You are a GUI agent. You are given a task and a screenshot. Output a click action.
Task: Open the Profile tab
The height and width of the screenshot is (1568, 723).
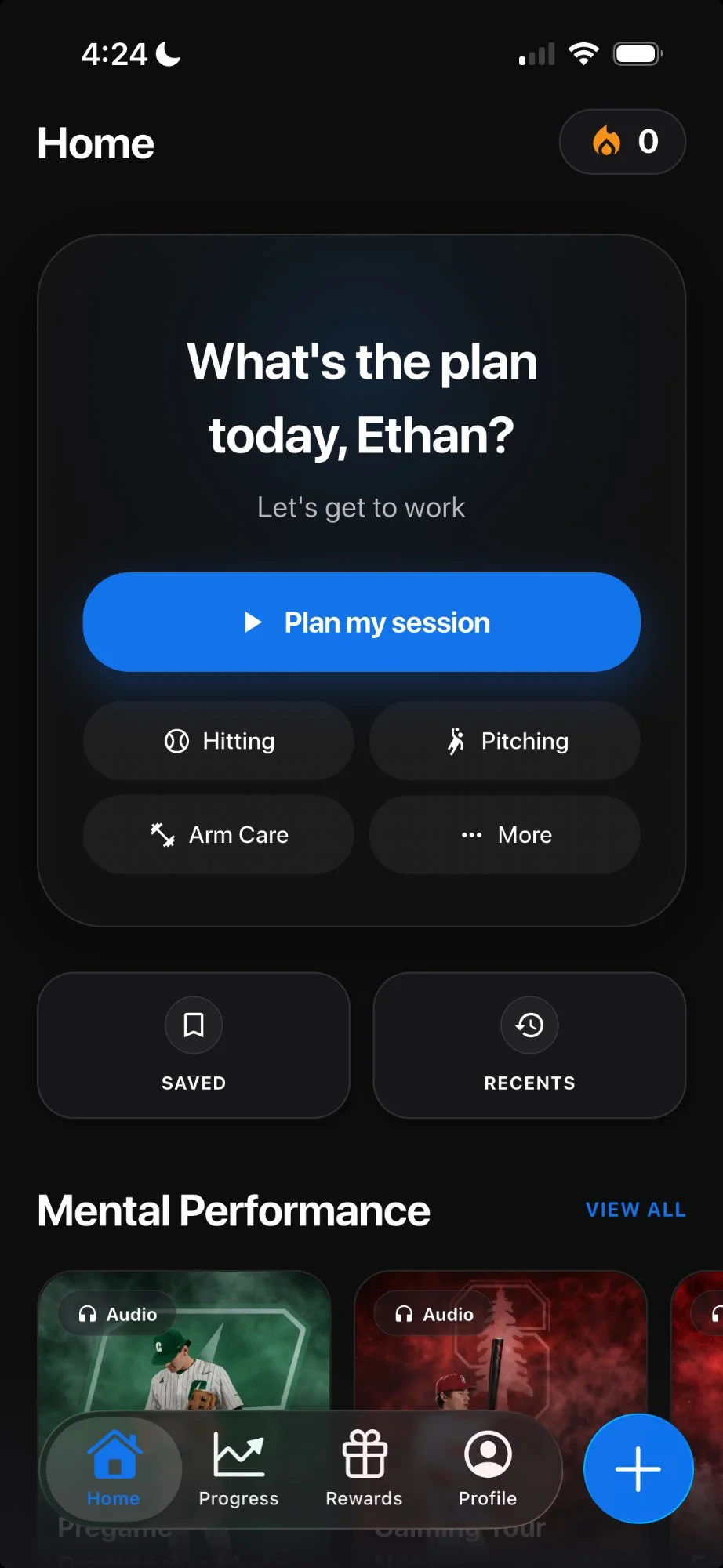pos(488,1469)
